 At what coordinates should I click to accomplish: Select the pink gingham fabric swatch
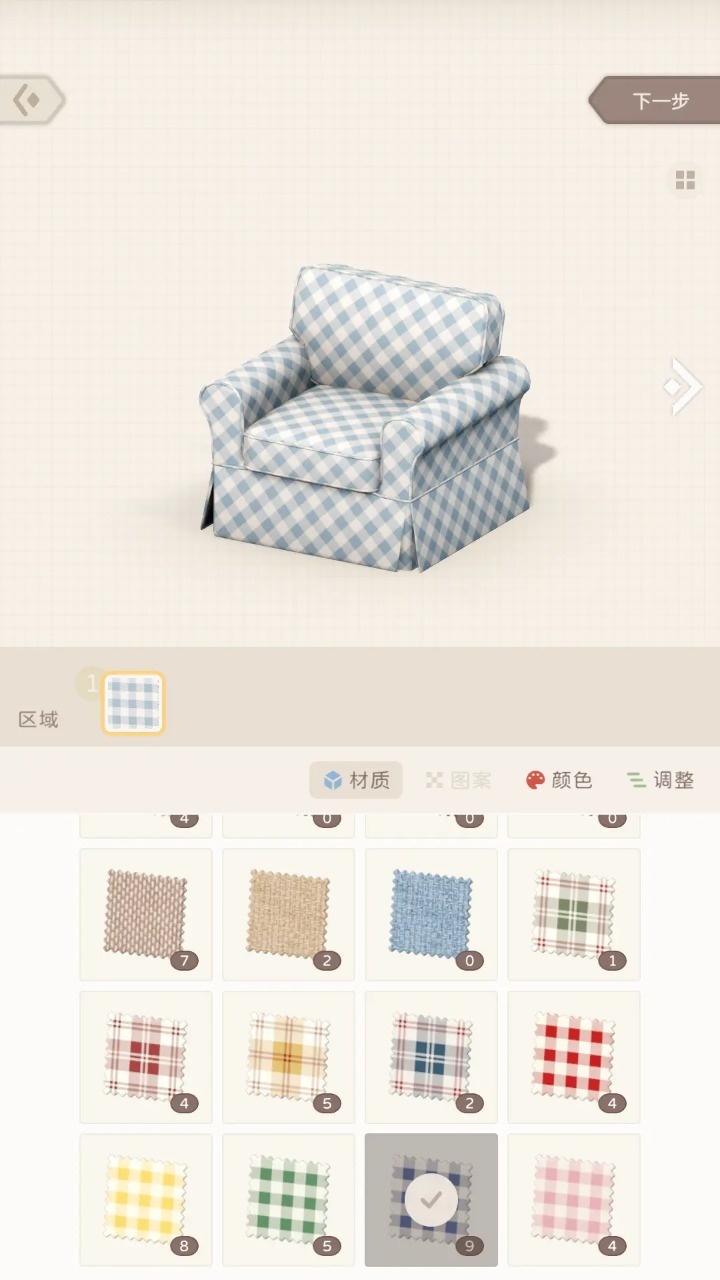(574, 1200)
